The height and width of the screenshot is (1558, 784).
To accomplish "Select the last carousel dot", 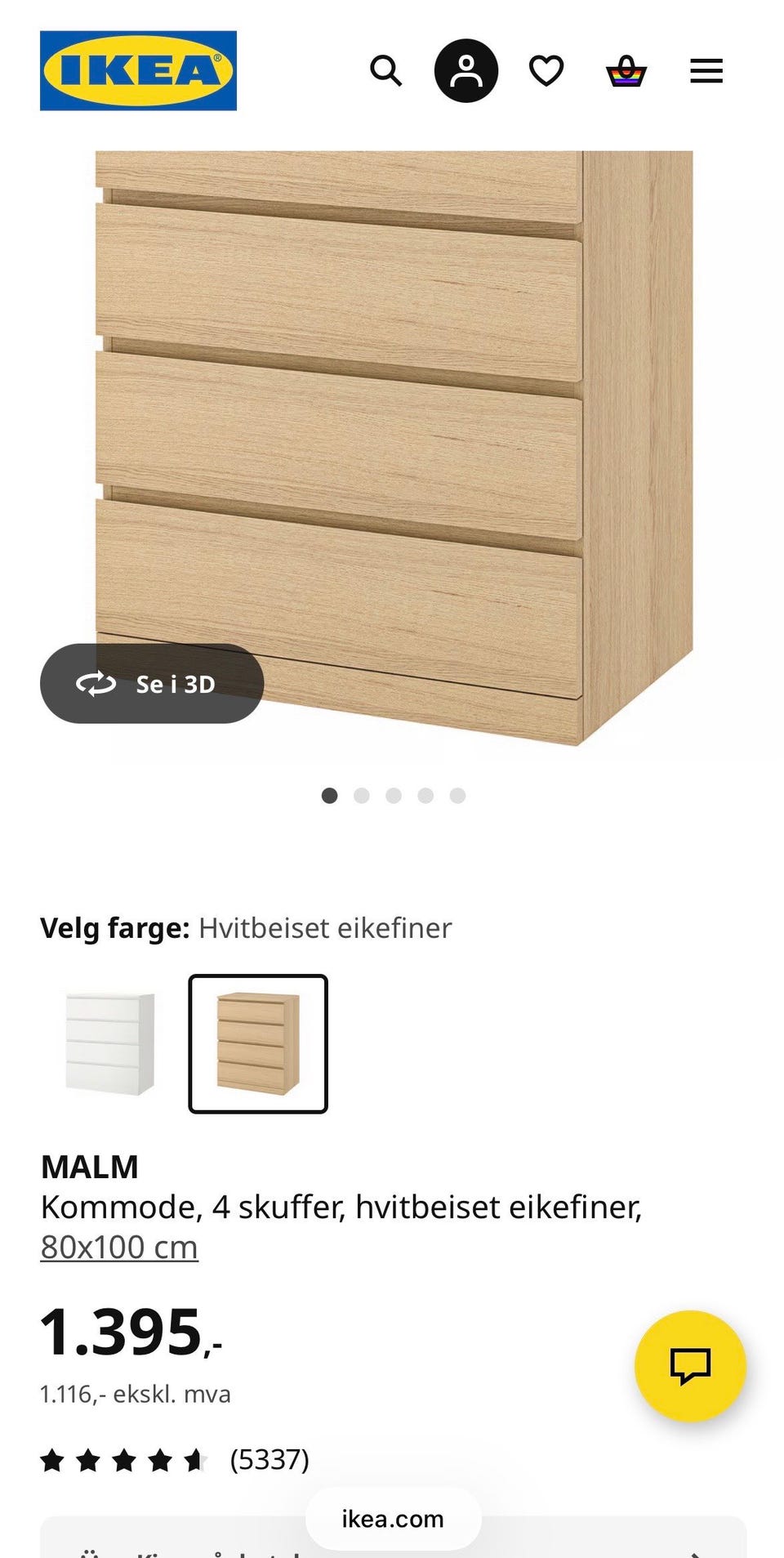I will point(457,795).
